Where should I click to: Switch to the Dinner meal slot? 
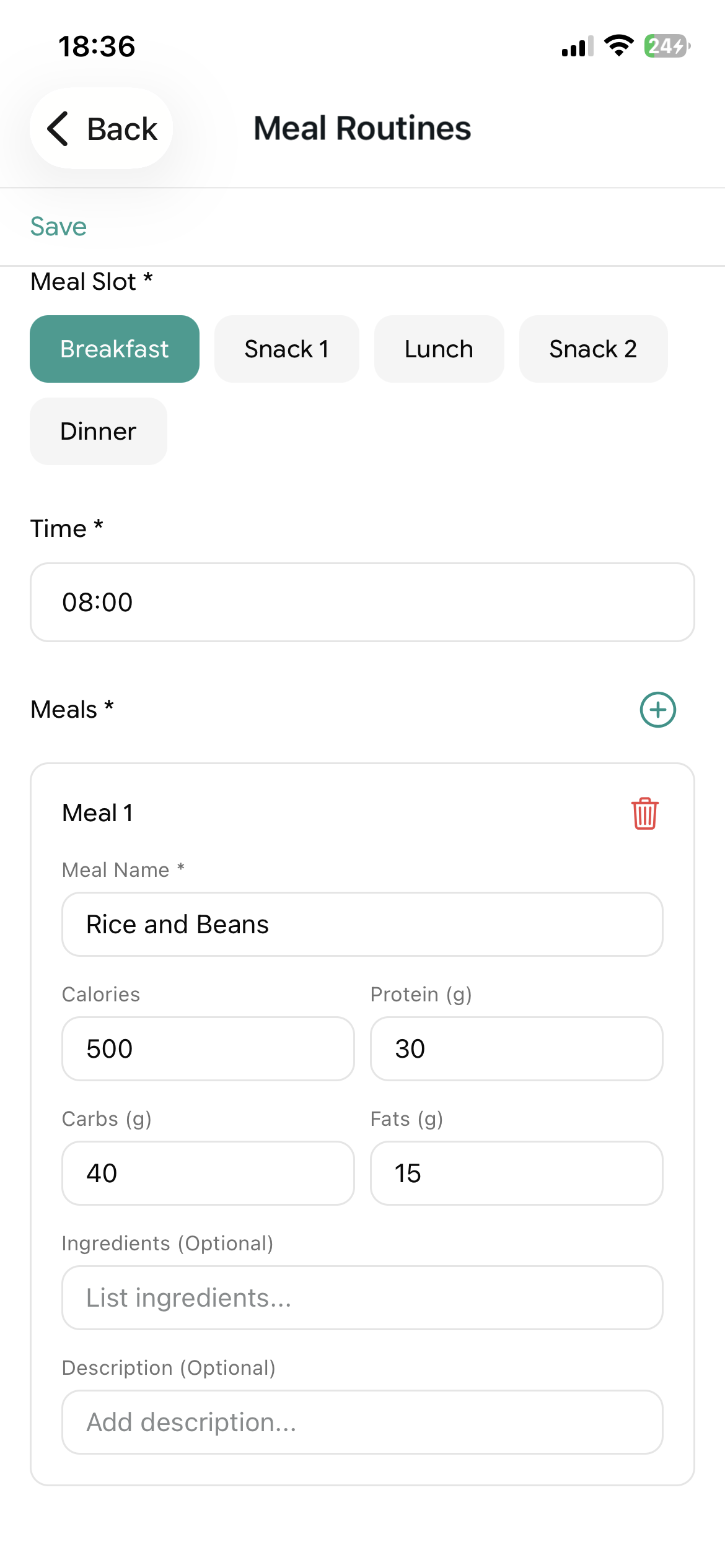(x=98, y=431)
